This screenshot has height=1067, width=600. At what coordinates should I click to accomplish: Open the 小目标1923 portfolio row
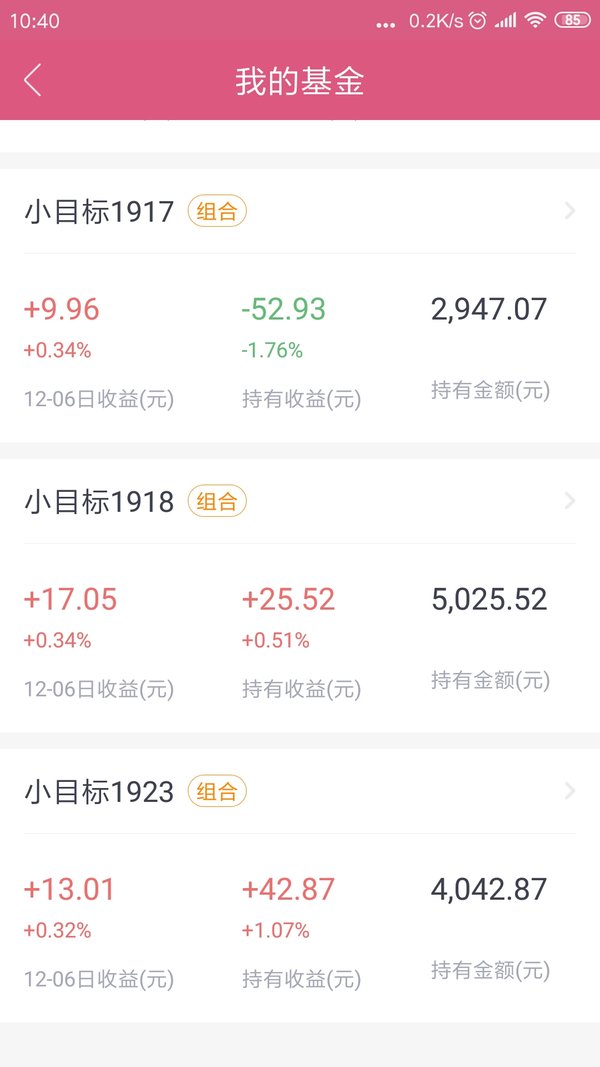pyautogui.click(x=300, y=791)
